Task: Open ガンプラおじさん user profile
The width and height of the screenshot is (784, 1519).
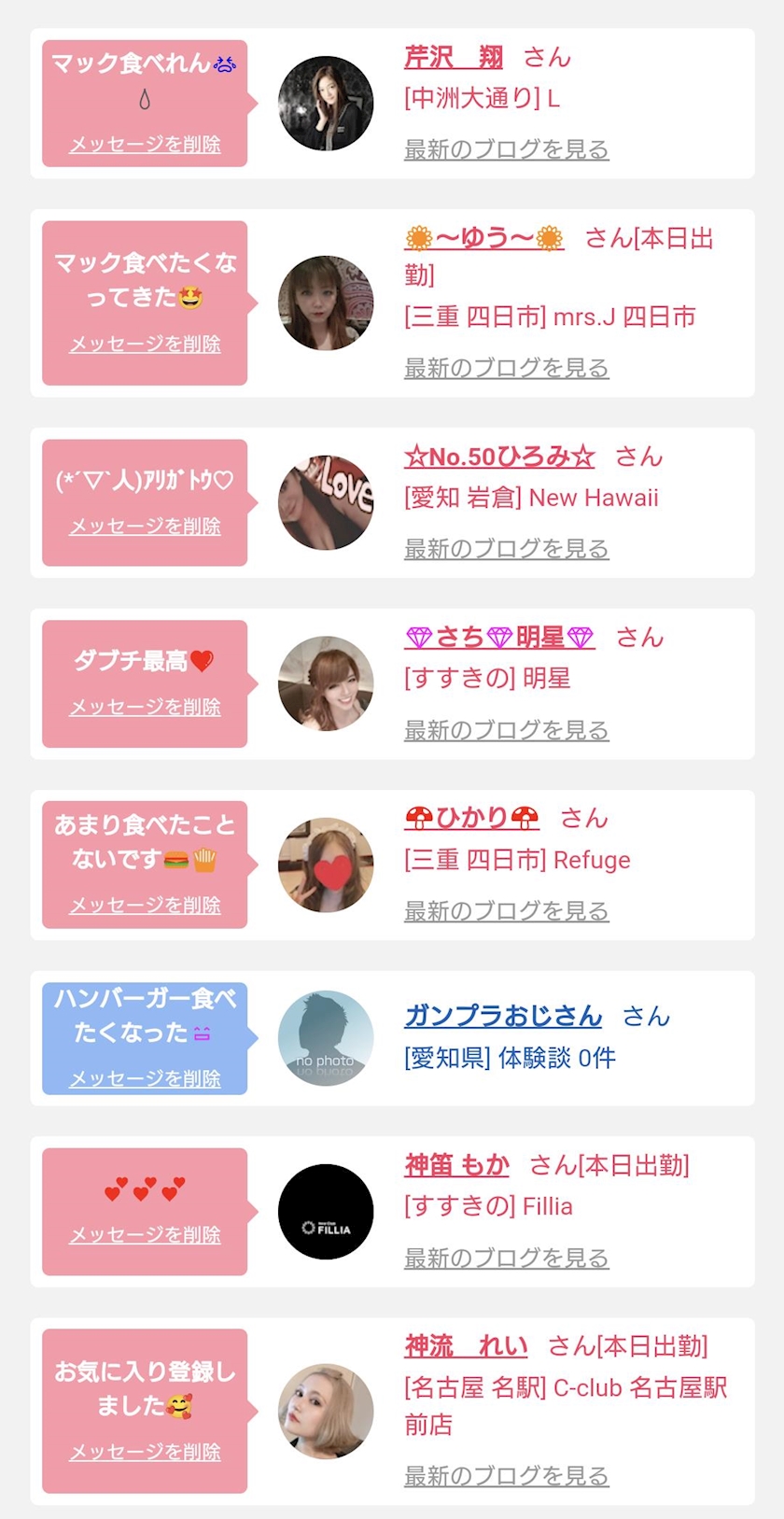Action: [503, 1016]
